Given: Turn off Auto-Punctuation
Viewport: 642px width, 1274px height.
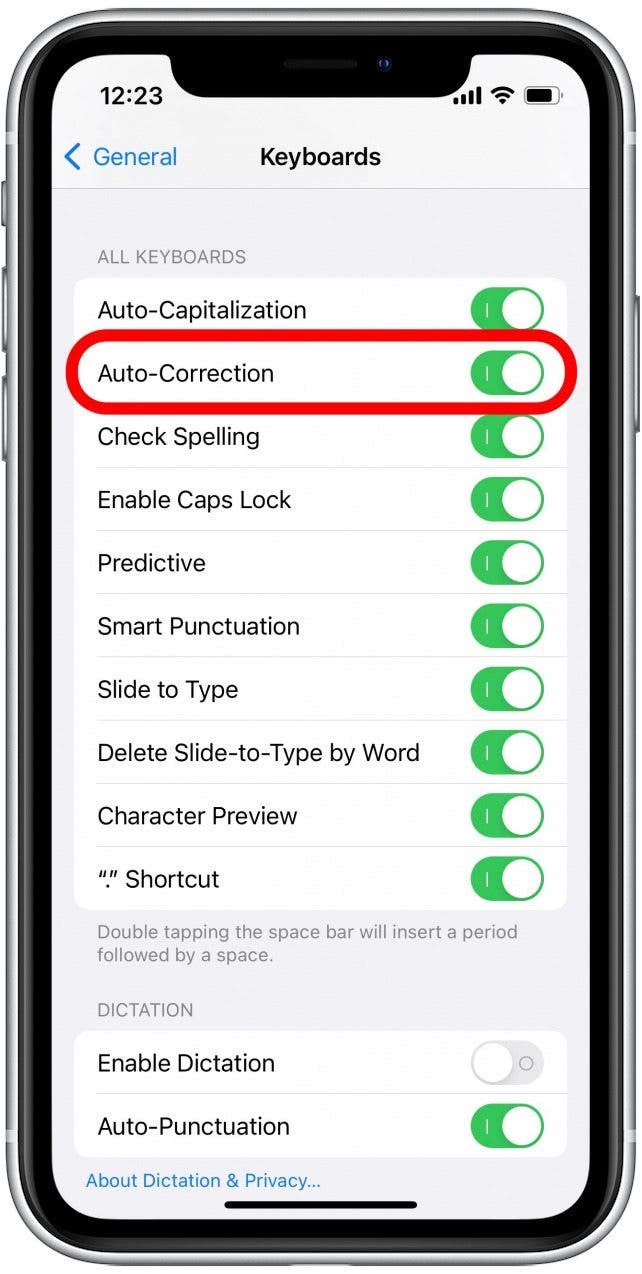Looking at the screenshot, I should tap(507, 1126).
